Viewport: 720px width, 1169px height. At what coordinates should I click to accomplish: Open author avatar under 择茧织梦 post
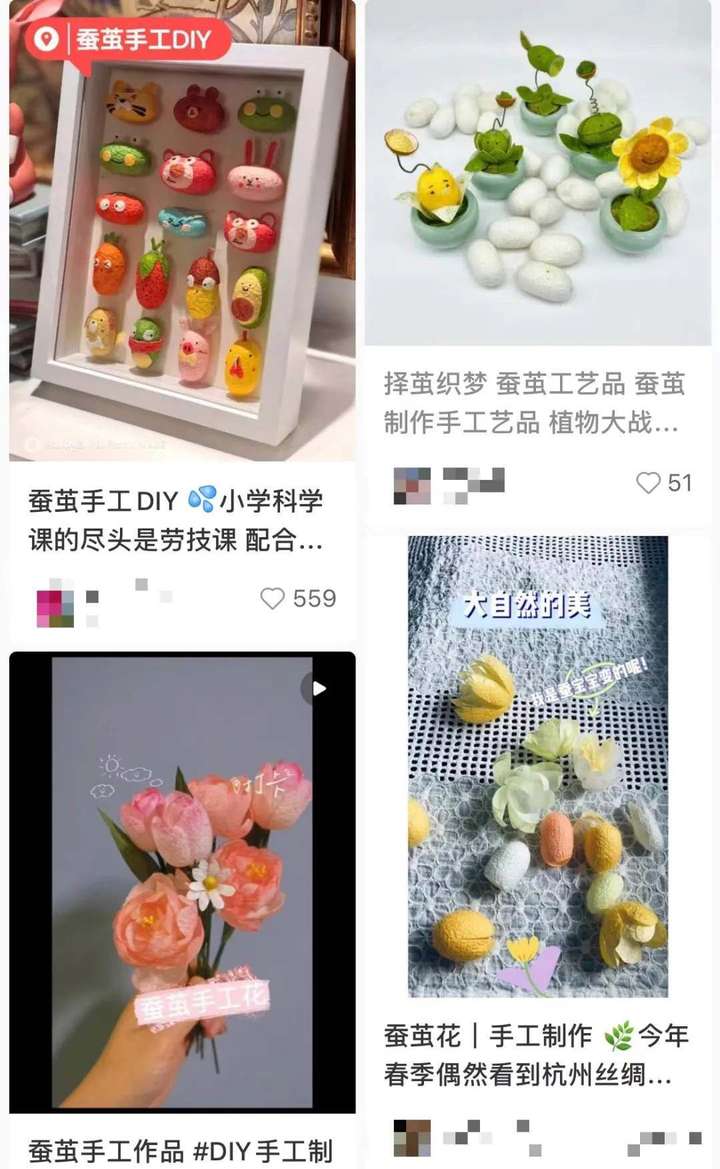[411, 485]
